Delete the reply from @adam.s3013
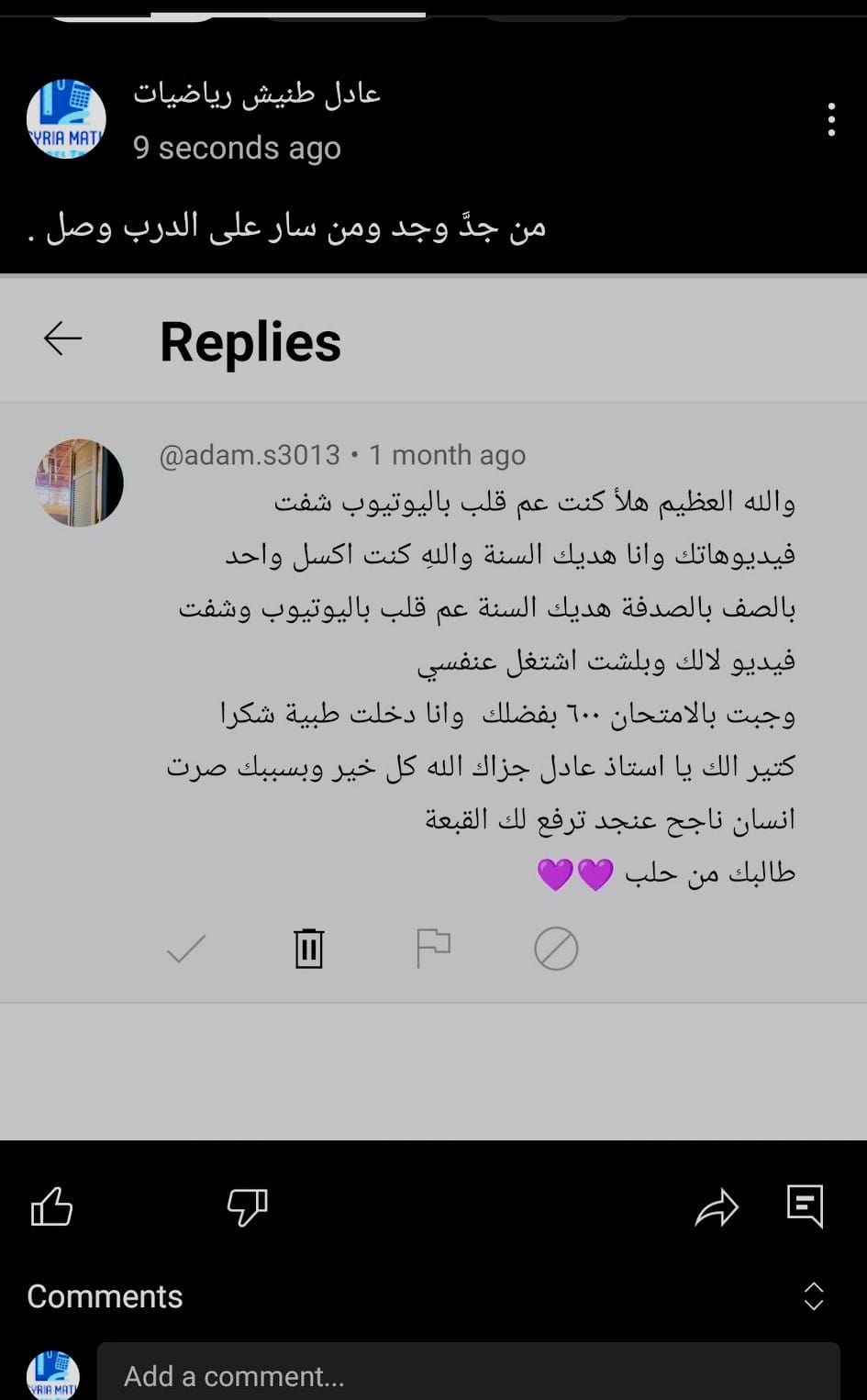This screenshot has height=1400, width=867. tap(309, 948)
